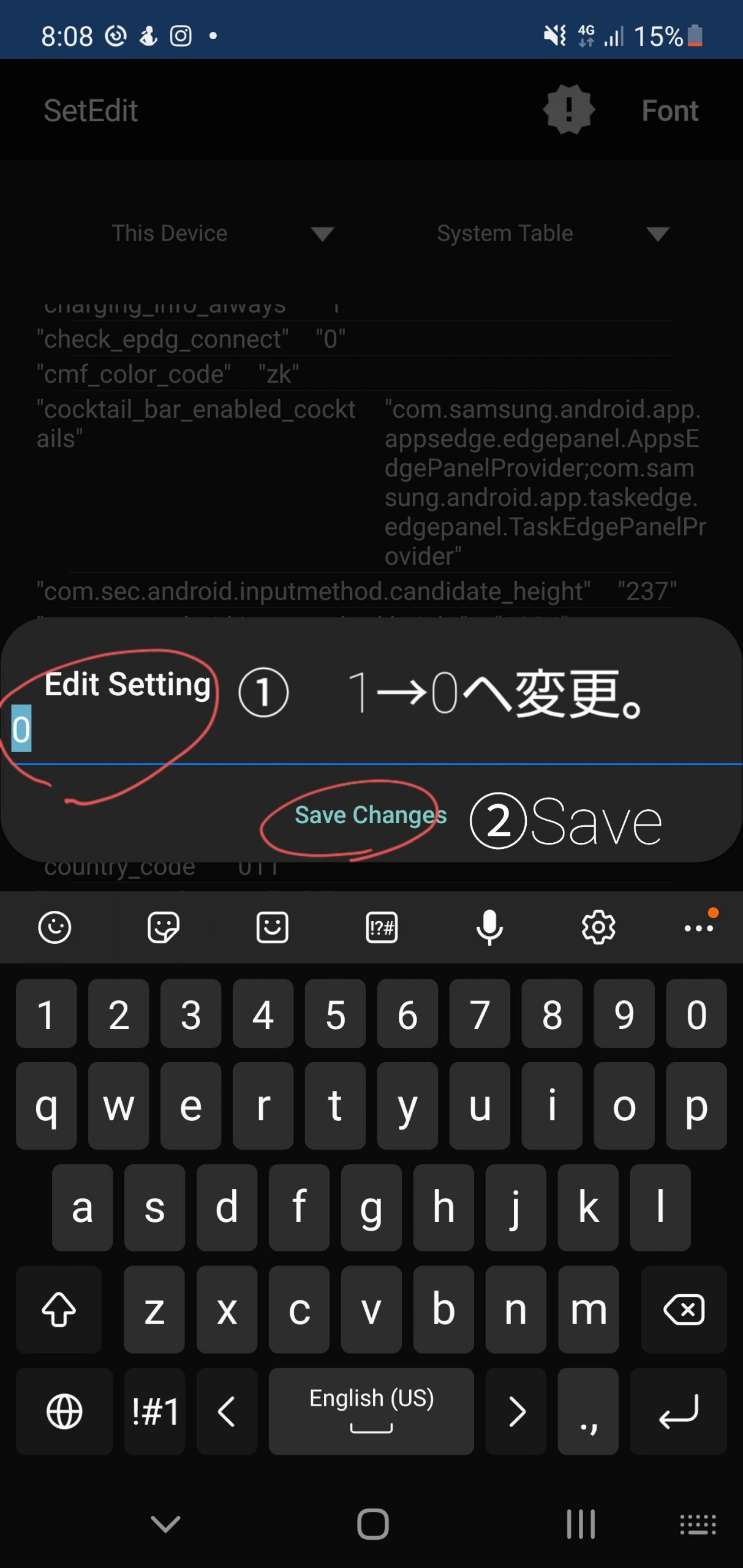This screenshot has height=1568, width=743.
Task: Switch to the !#1 symbols layout
Action: pos(155,1411)
